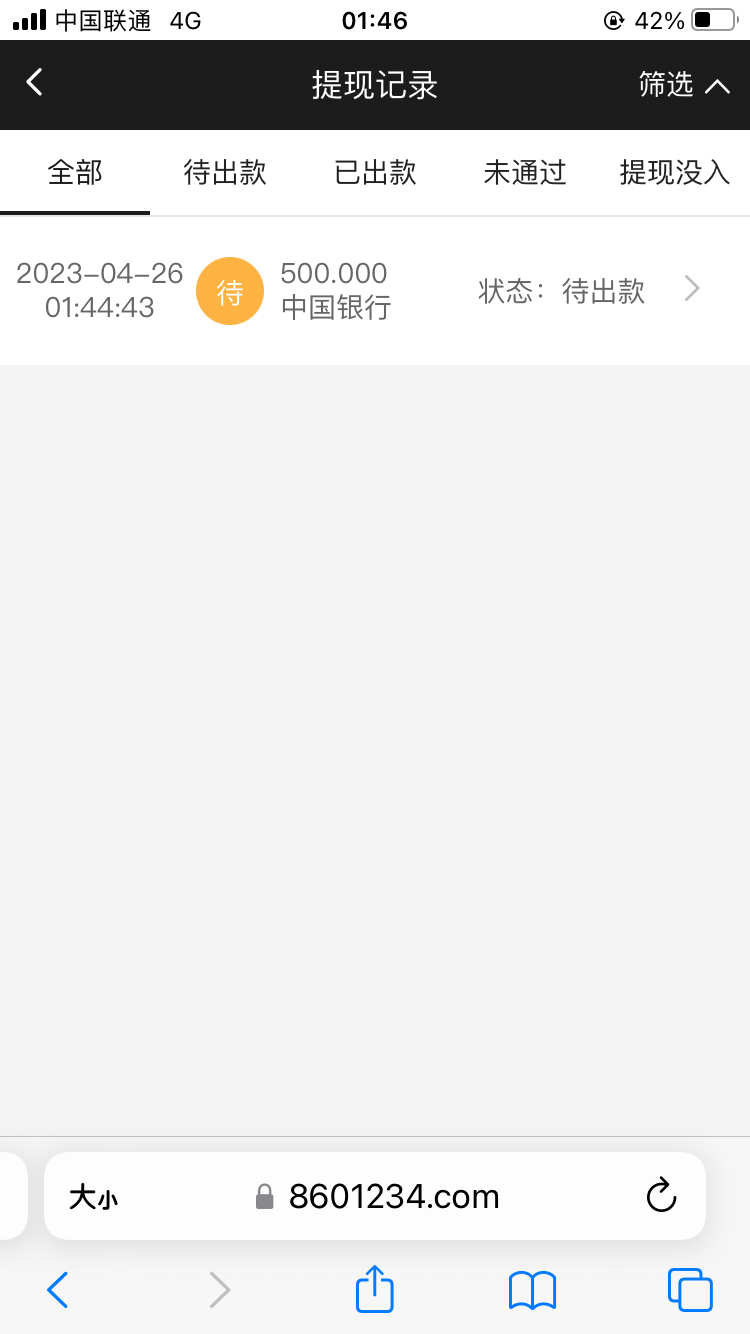Tap the Safari back navigation arrow
Screen dimensions: 750x1334
pyautogui.click(x=57, y=1290)
